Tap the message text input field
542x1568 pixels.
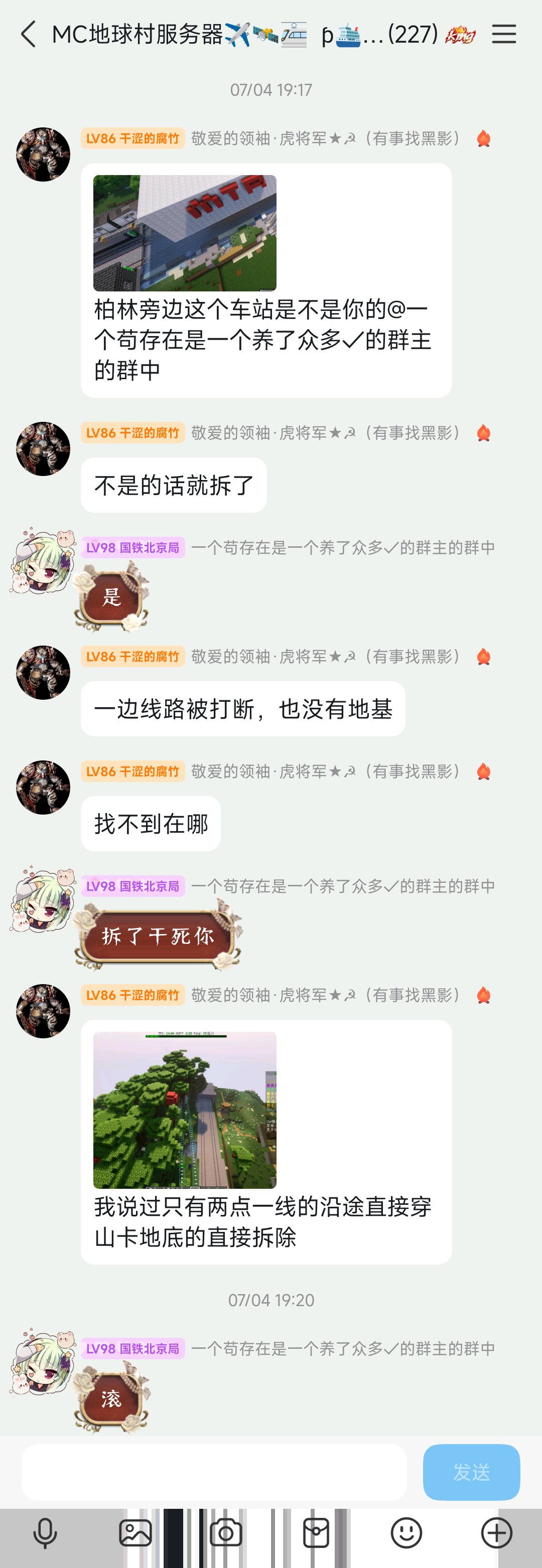(x=214, y=1472)
